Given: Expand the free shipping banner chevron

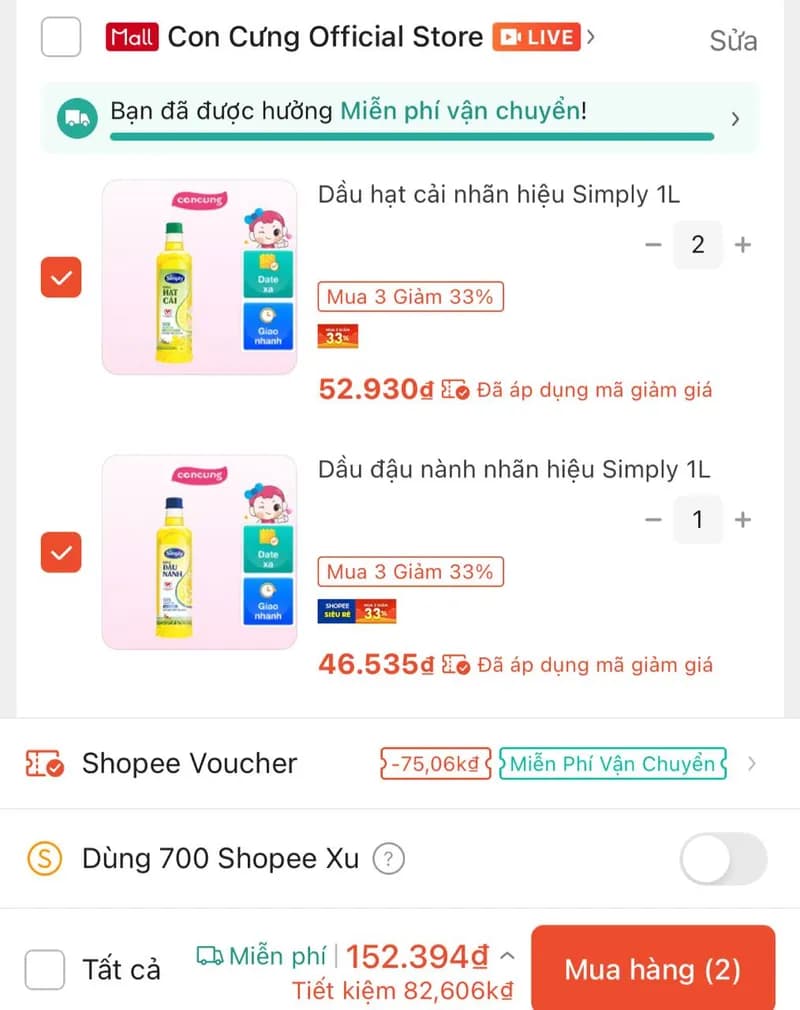Looking at the screenshot, I should click(736, 118).
